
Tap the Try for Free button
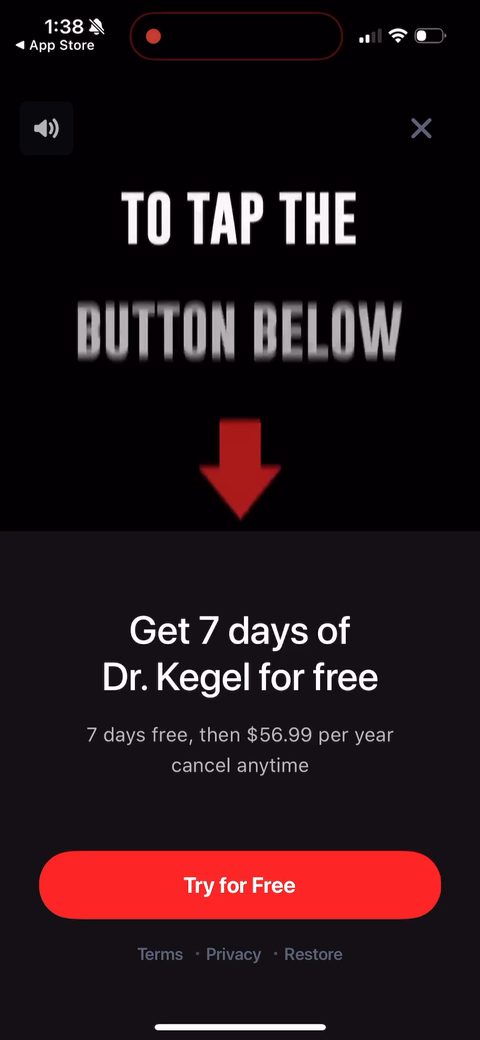coord(240,885)
